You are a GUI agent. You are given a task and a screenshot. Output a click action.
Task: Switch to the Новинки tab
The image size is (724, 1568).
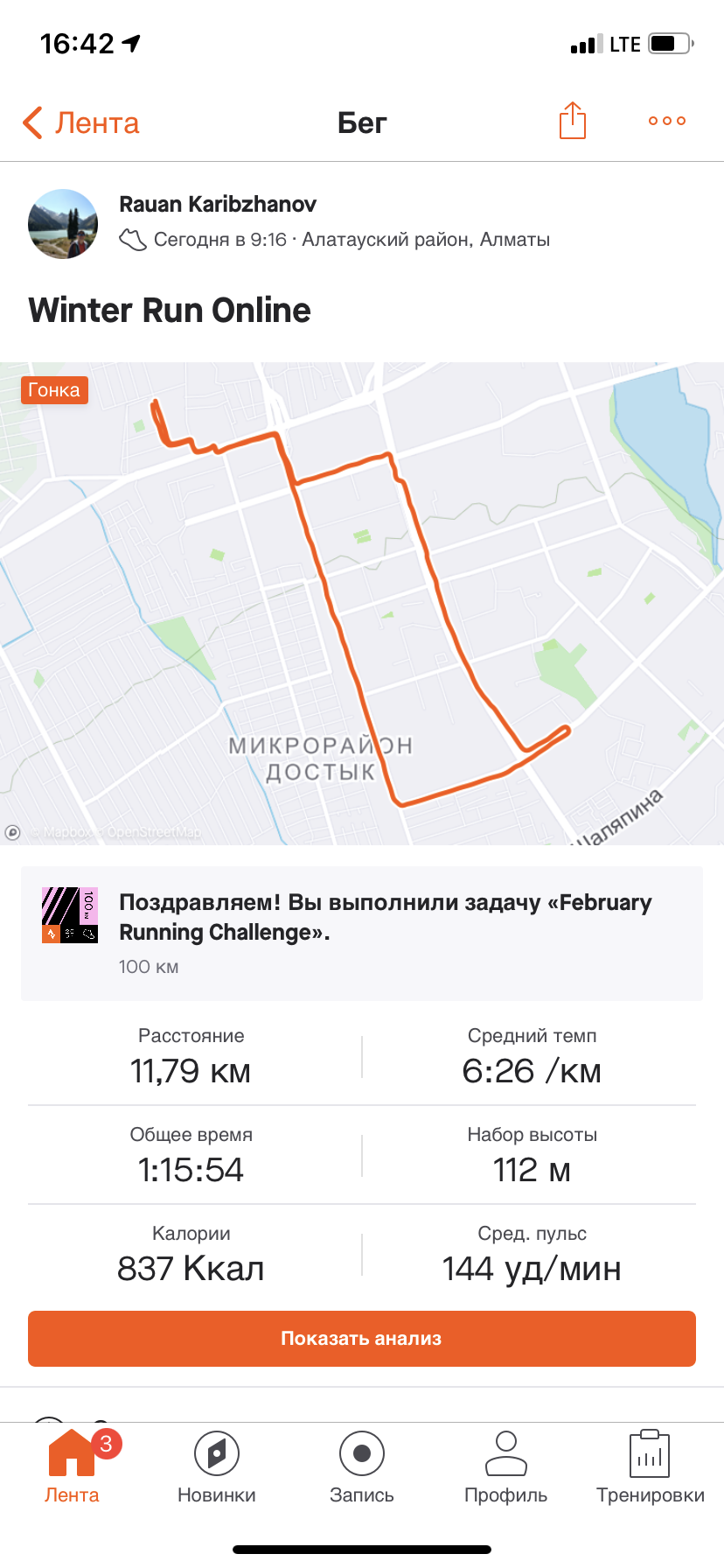tap(217, 1466)
